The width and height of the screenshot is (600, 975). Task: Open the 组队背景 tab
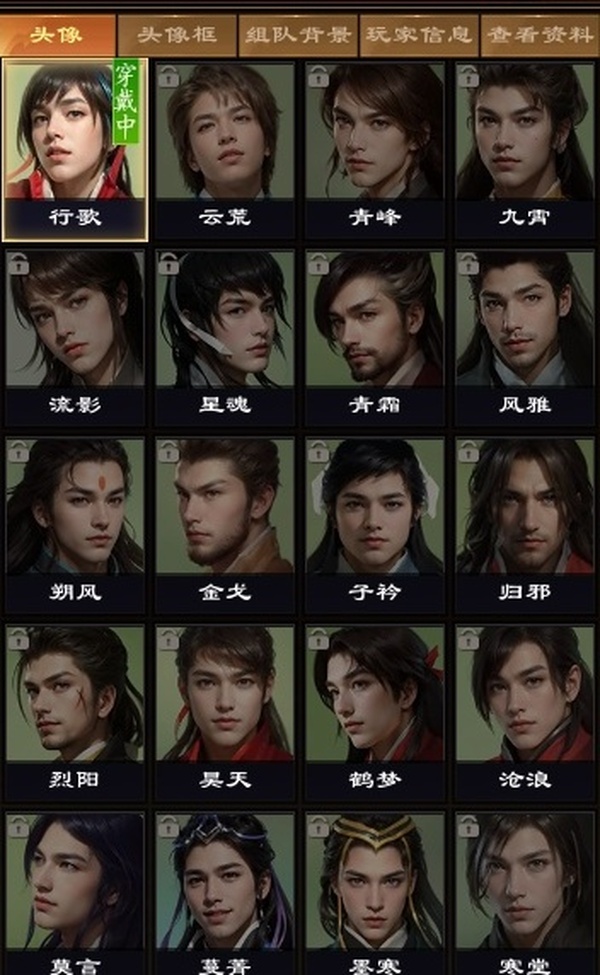point(298,35)
